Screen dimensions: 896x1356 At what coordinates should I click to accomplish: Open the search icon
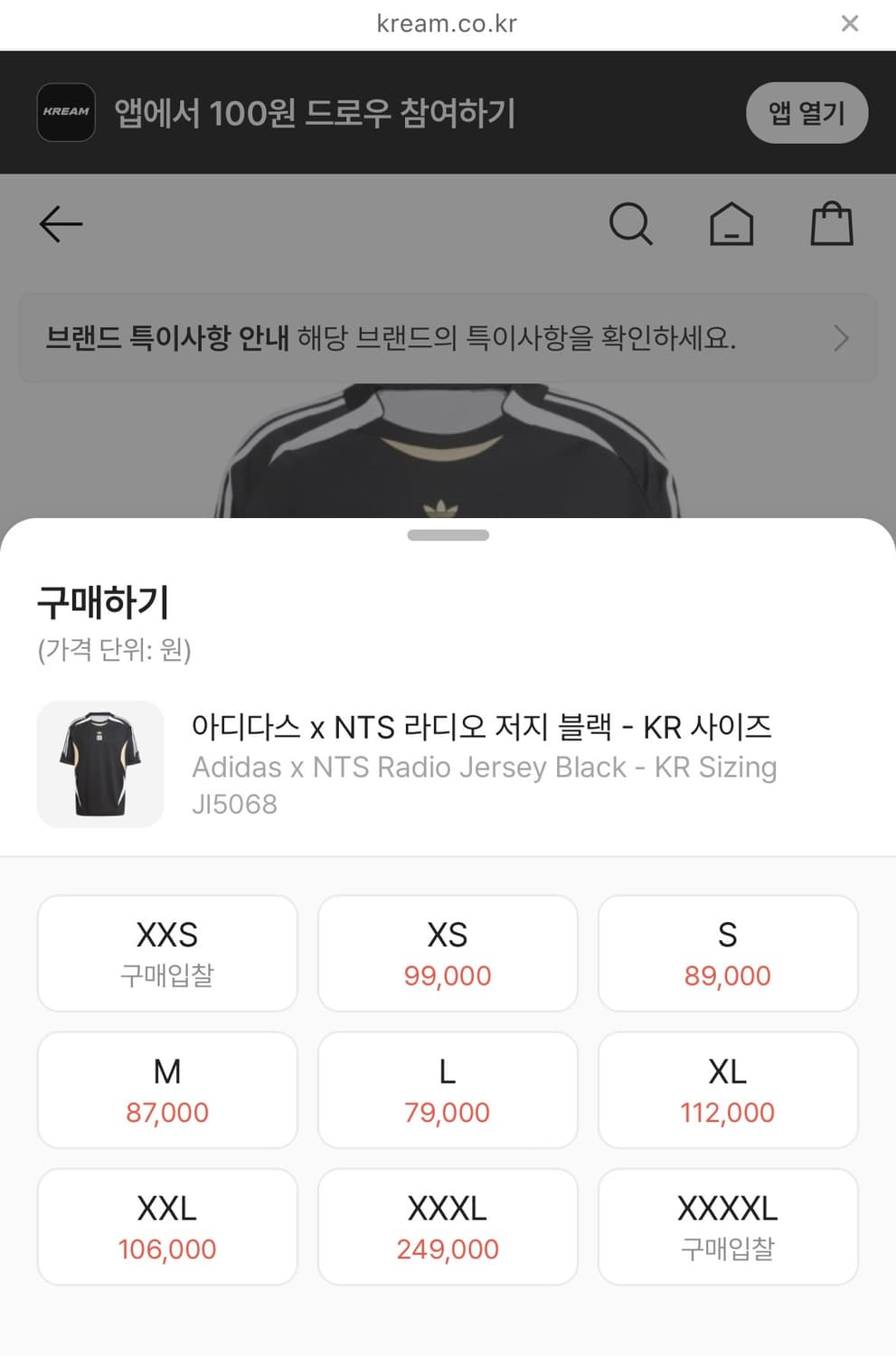pos(632,224)
